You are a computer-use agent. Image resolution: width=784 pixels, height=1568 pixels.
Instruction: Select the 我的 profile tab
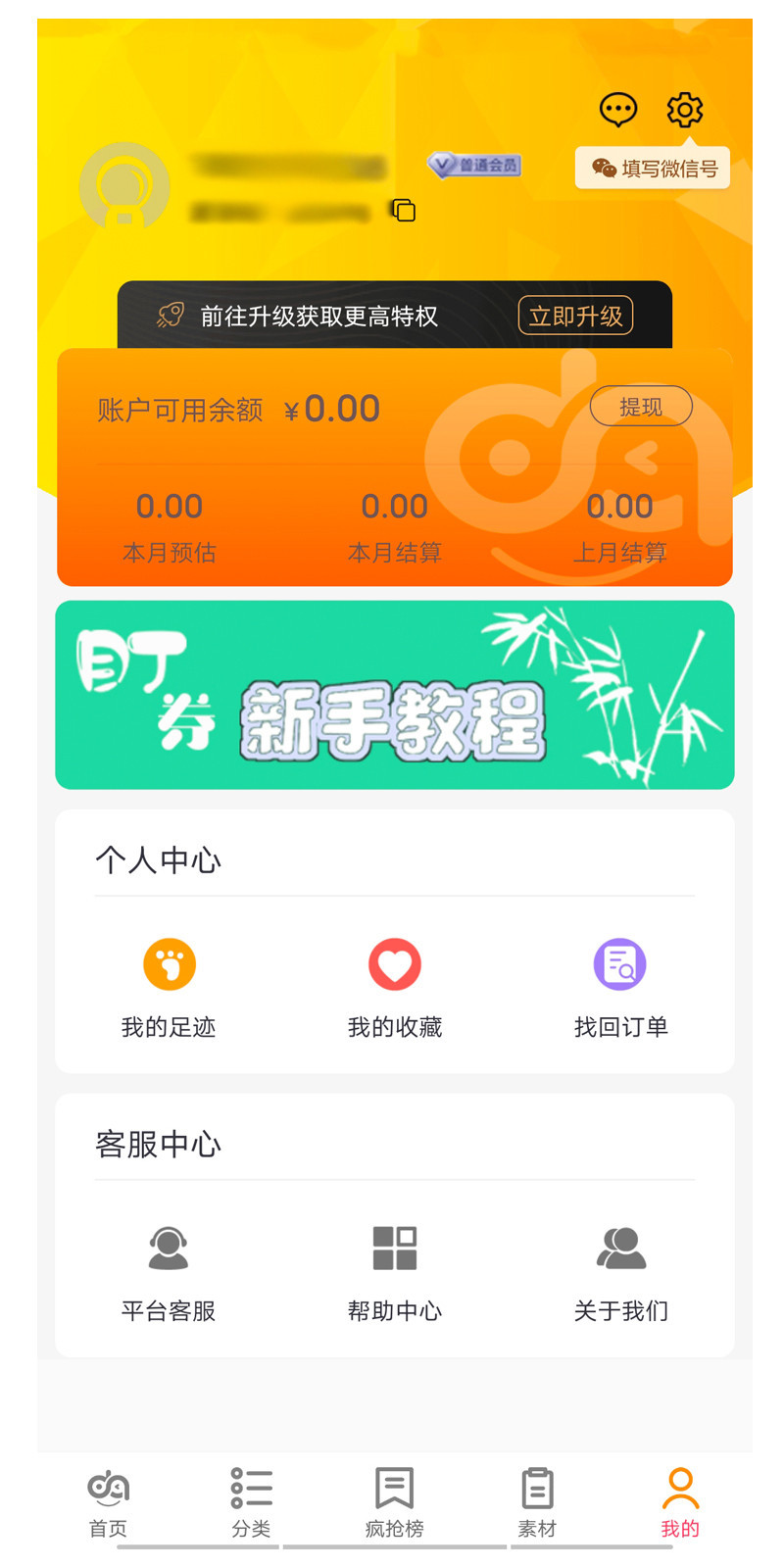tap(680, 1502)
